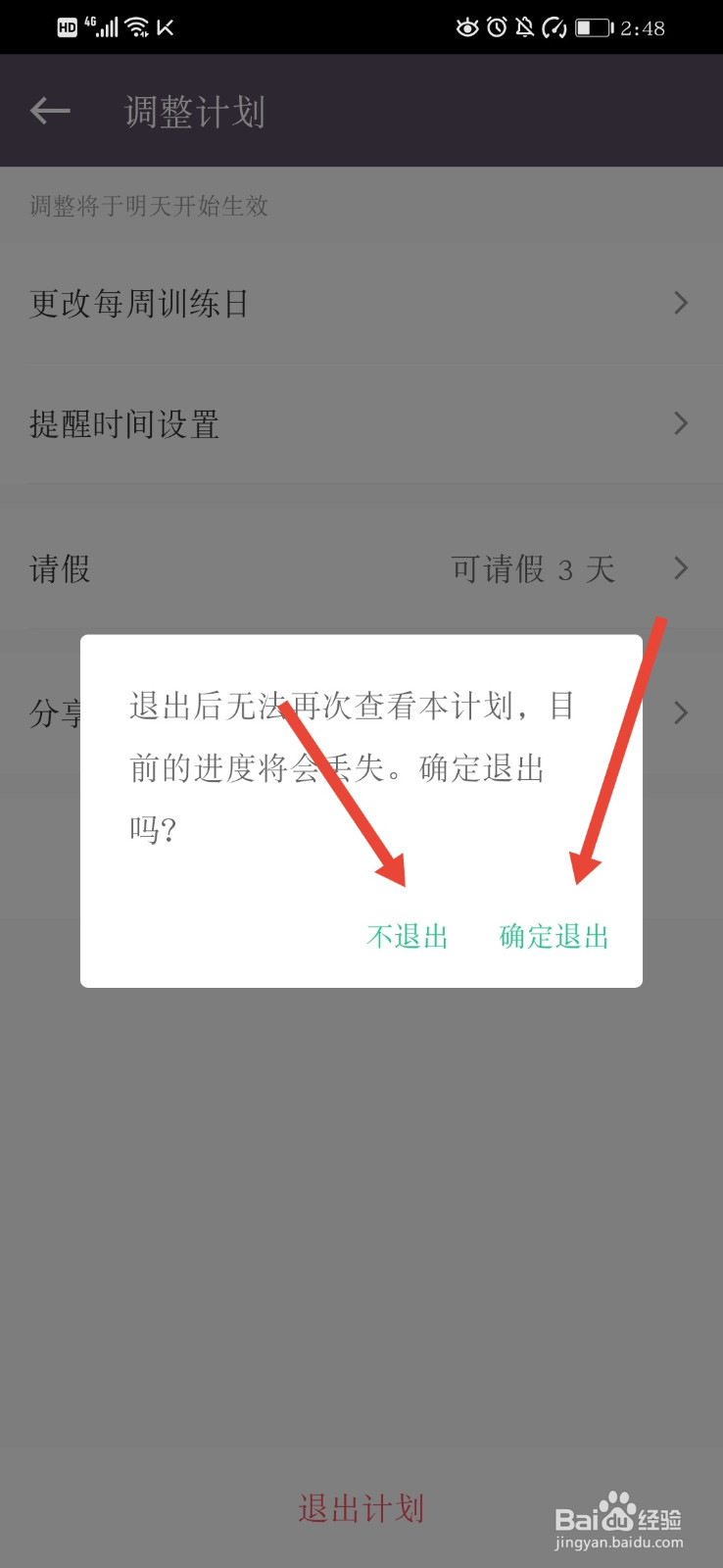Viewport: 723px width, 1568px height.
Task: Open the 分享 item's disclosure arrow
Action: click(680, 713)
